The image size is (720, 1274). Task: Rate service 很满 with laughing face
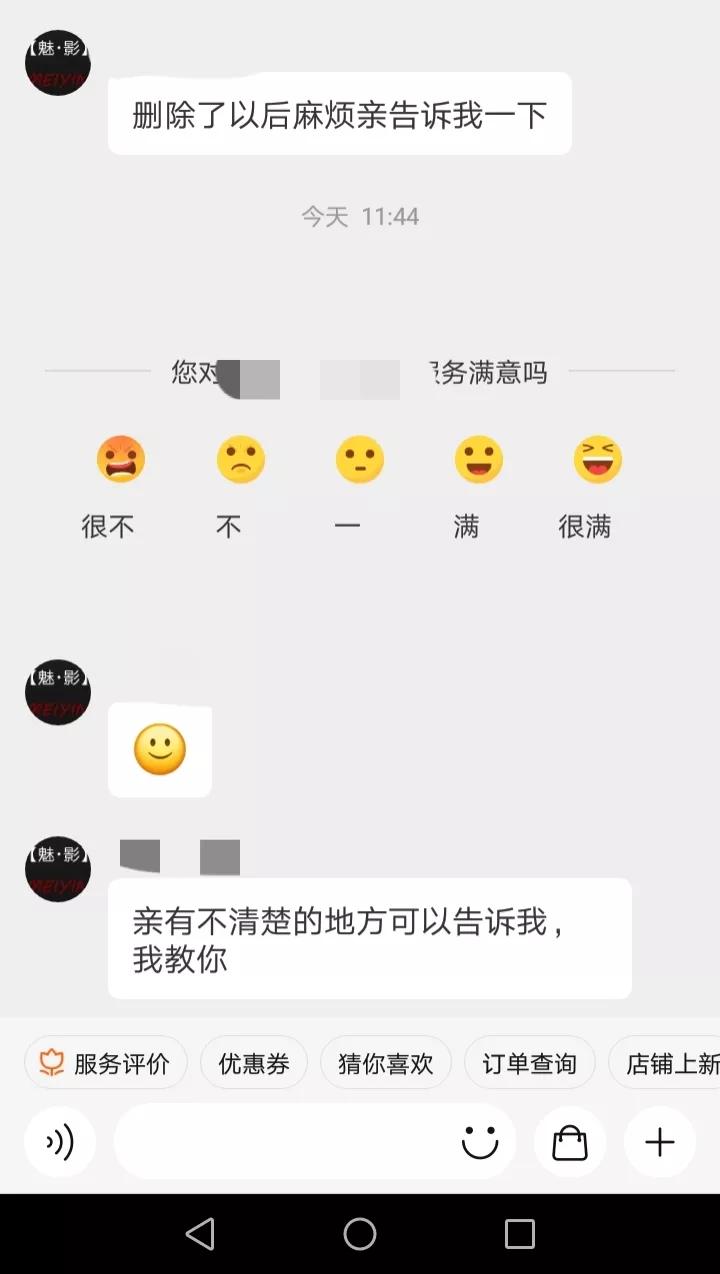click(598, 459)
